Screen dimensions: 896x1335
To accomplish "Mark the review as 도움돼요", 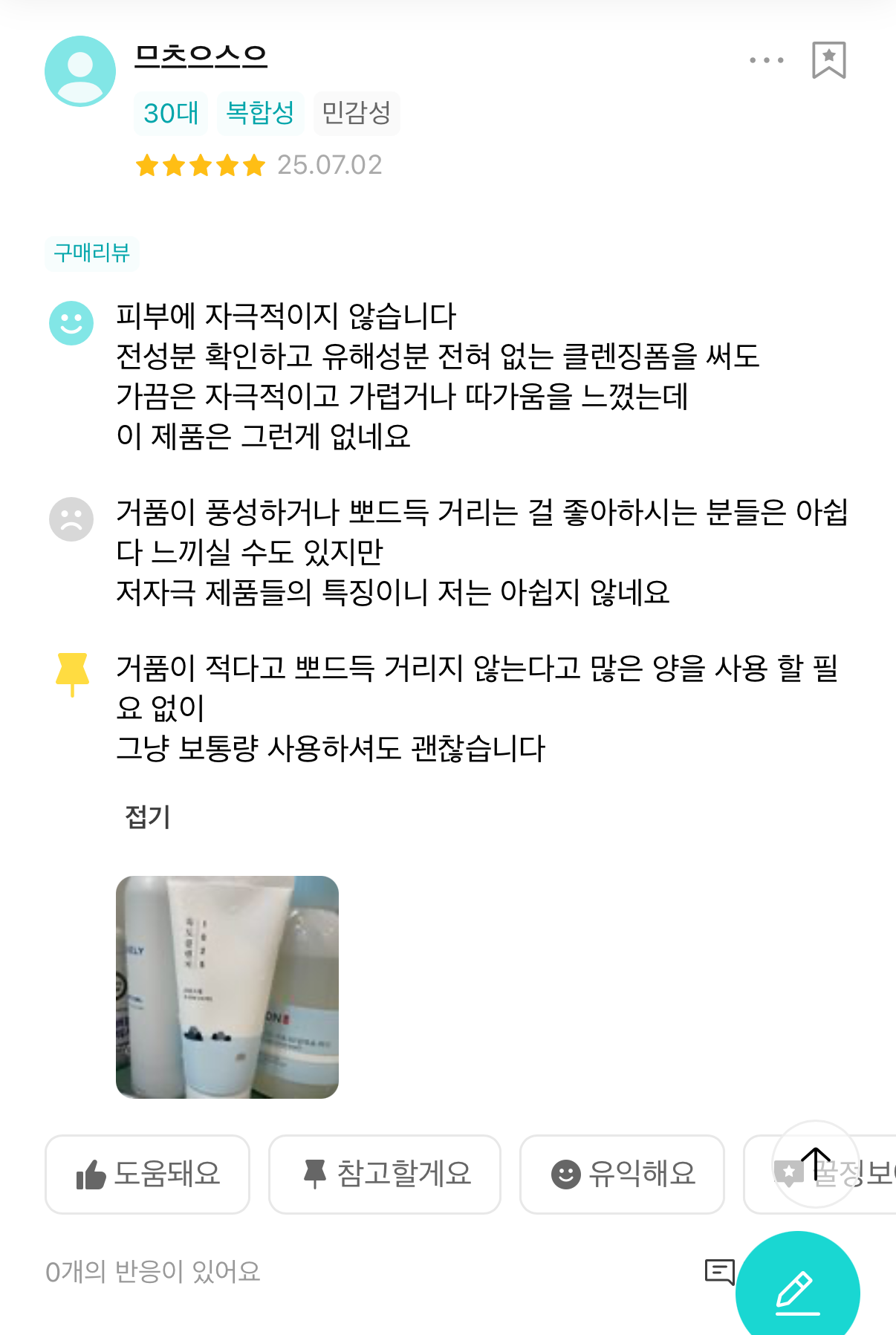I will point(147,1174).
